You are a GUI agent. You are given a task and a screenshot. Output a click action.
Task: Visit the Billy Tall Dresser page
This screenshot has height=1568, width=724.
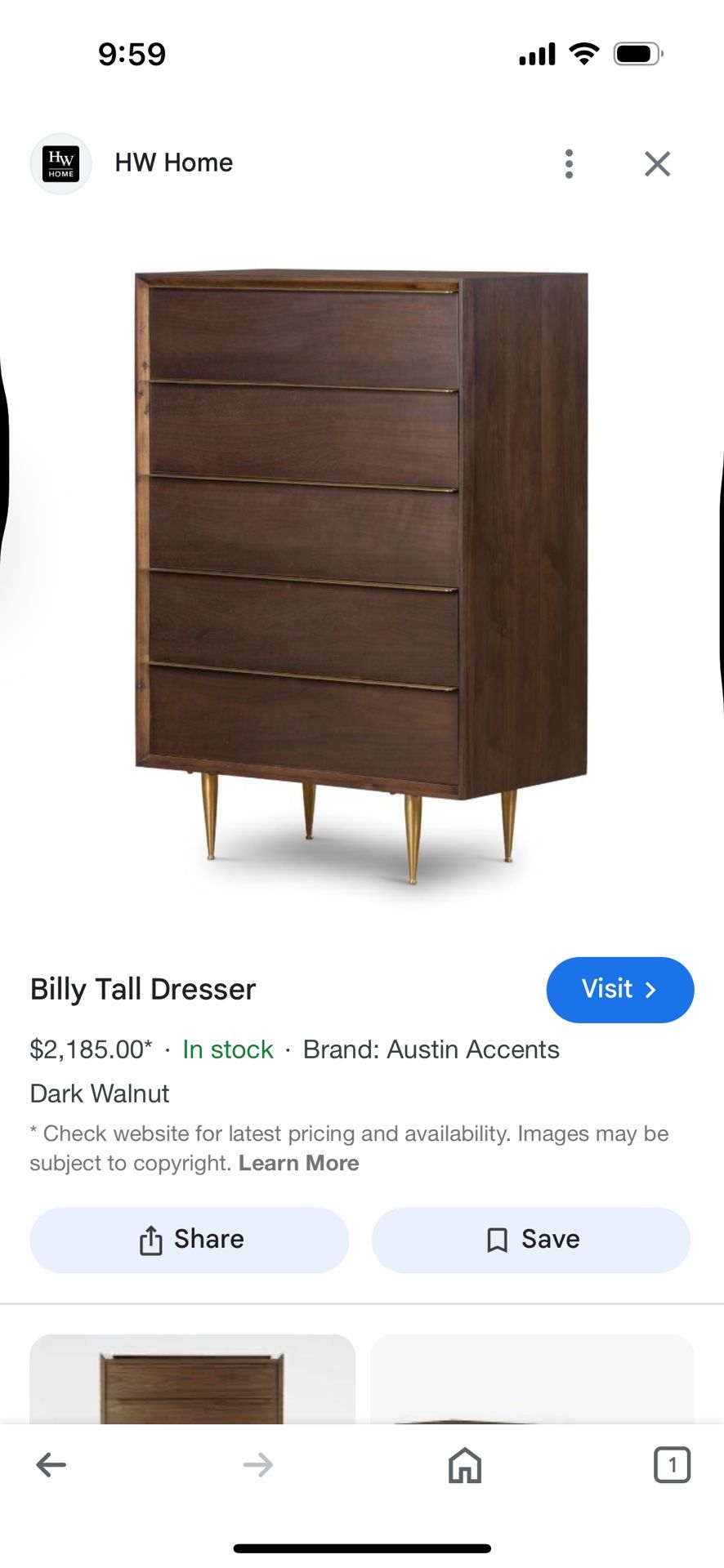pyautogui.click(x=619, y=989)
